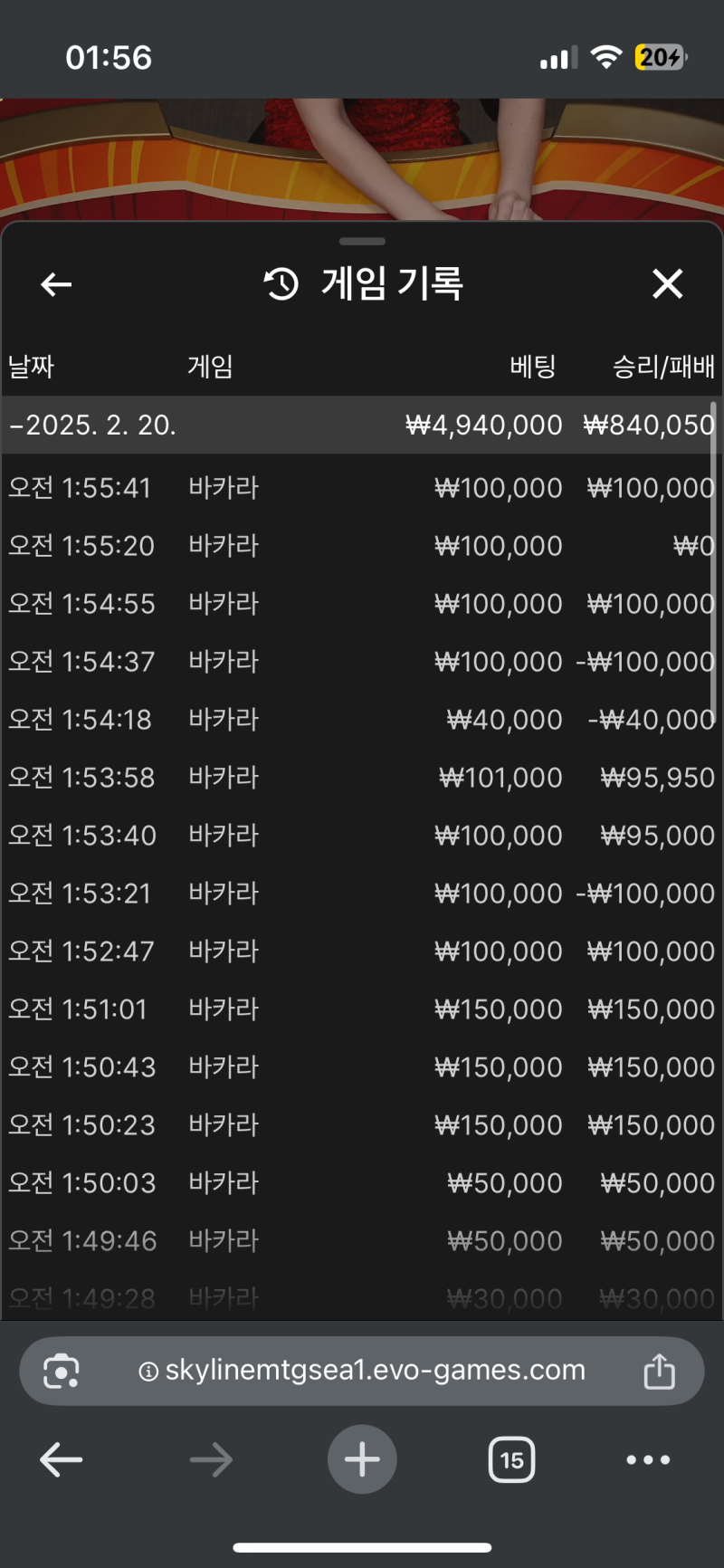The width and height of the screenshot is (724, 1568).
Task: Open the browser overflow menu
Action: click(648, 1459)
